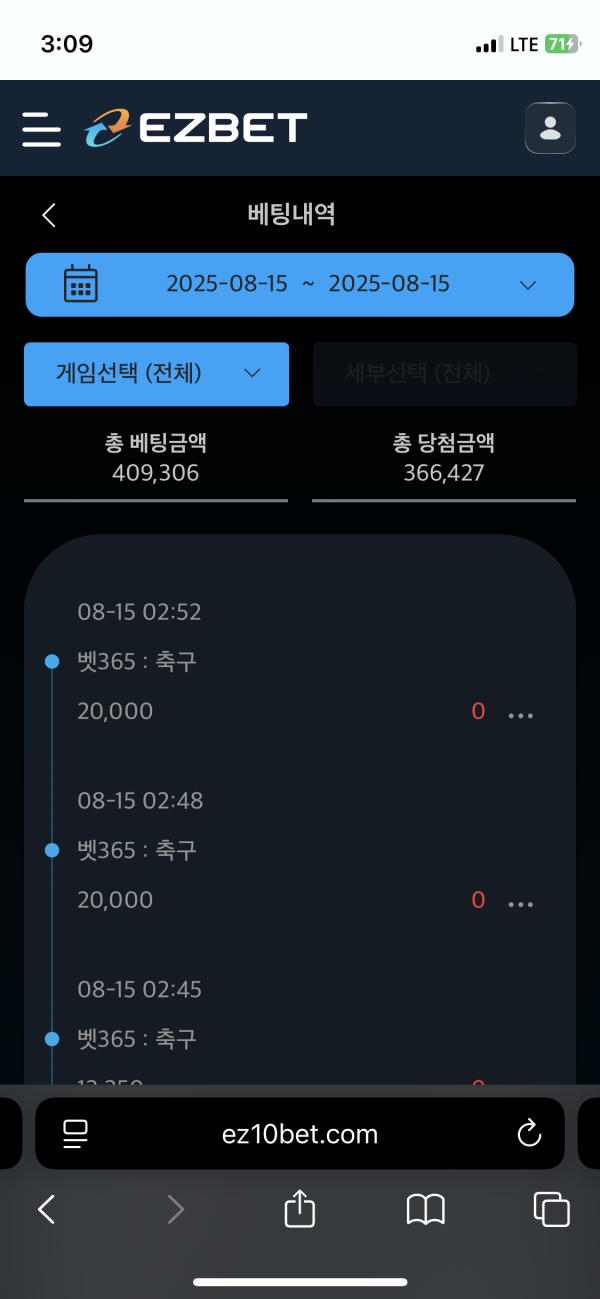Show all open Safari tabs
The image size is (600, 1299).
(551, 1210)
